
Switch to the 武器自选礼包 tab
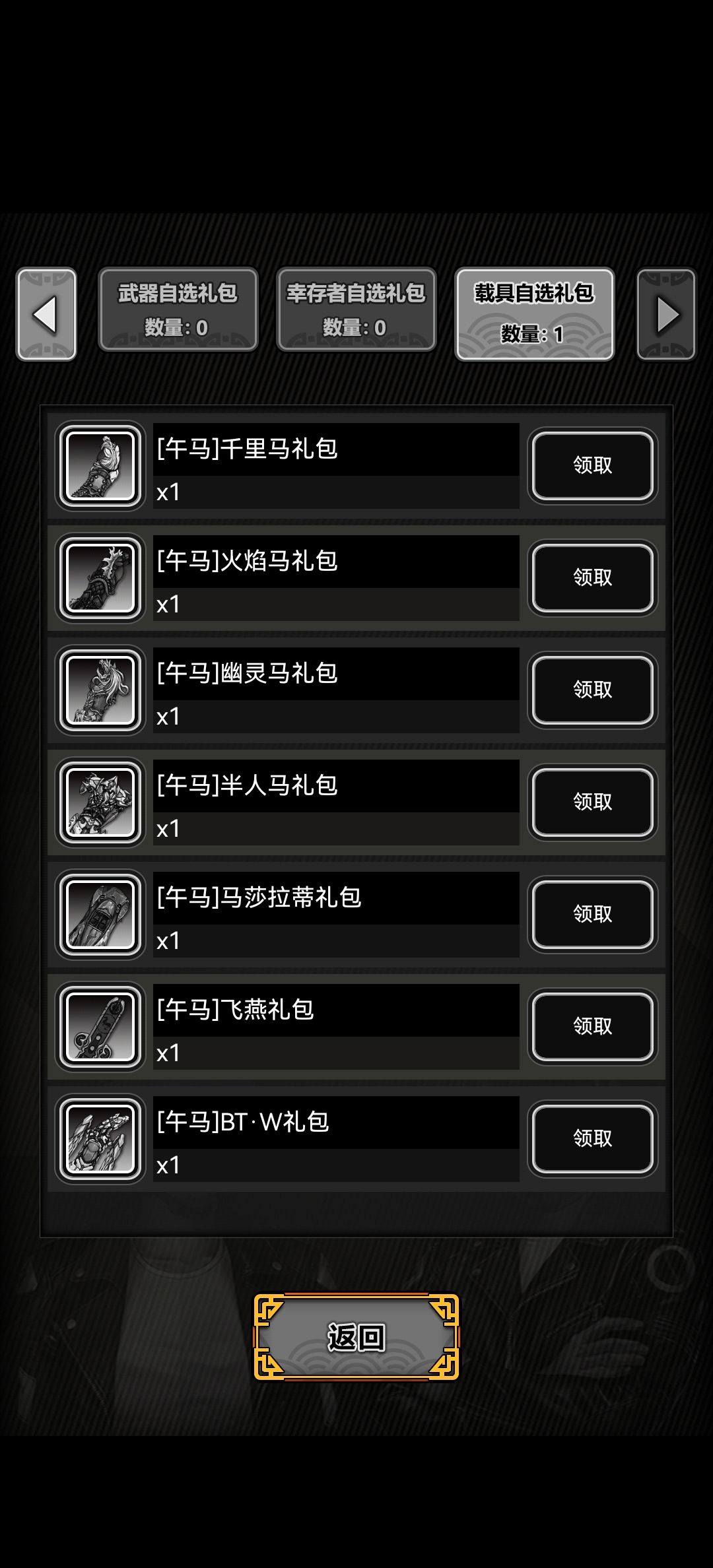[178, 309]
